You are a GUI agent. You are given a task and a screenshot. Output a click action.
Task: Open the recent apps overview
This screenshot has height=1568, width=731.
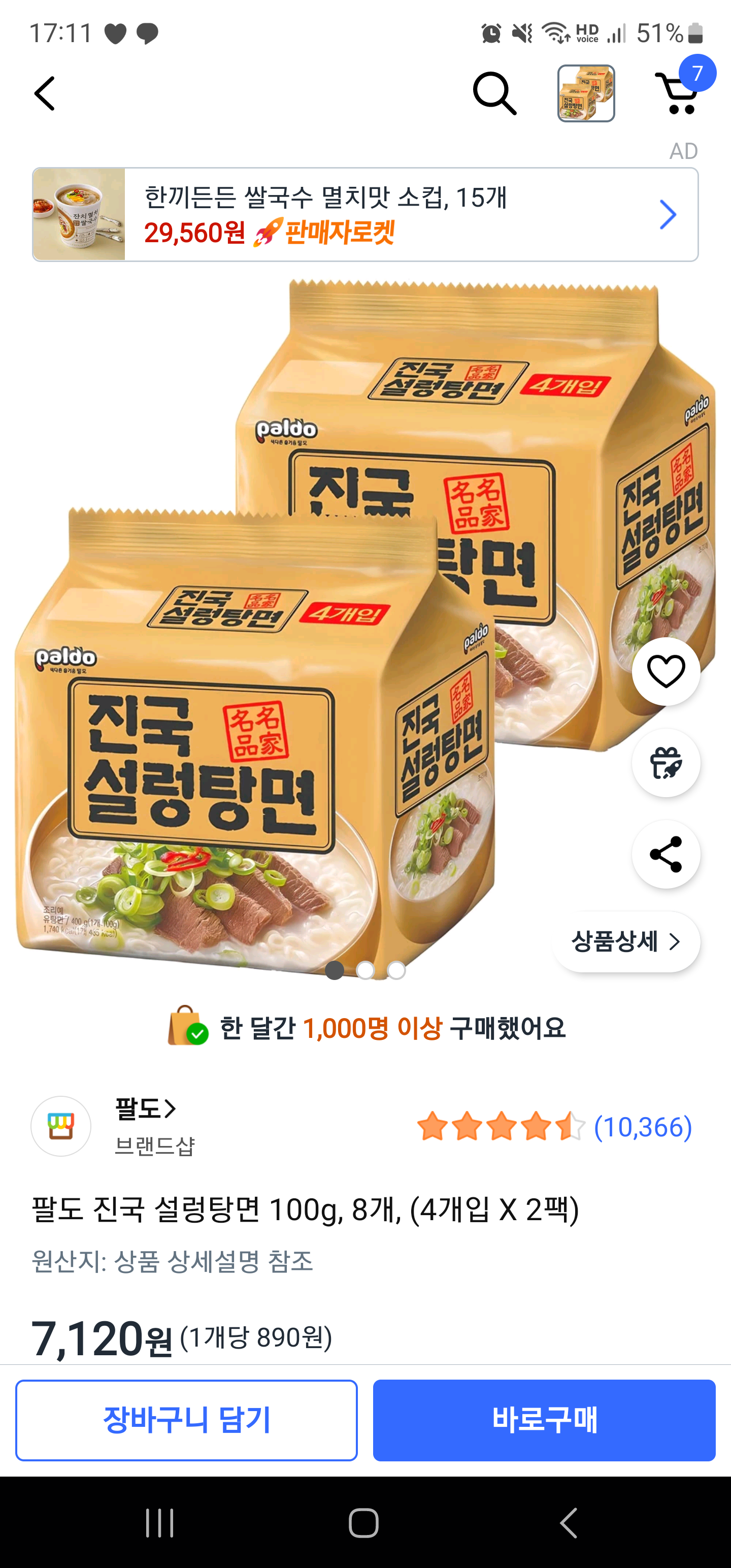(x=160, y=1523)
